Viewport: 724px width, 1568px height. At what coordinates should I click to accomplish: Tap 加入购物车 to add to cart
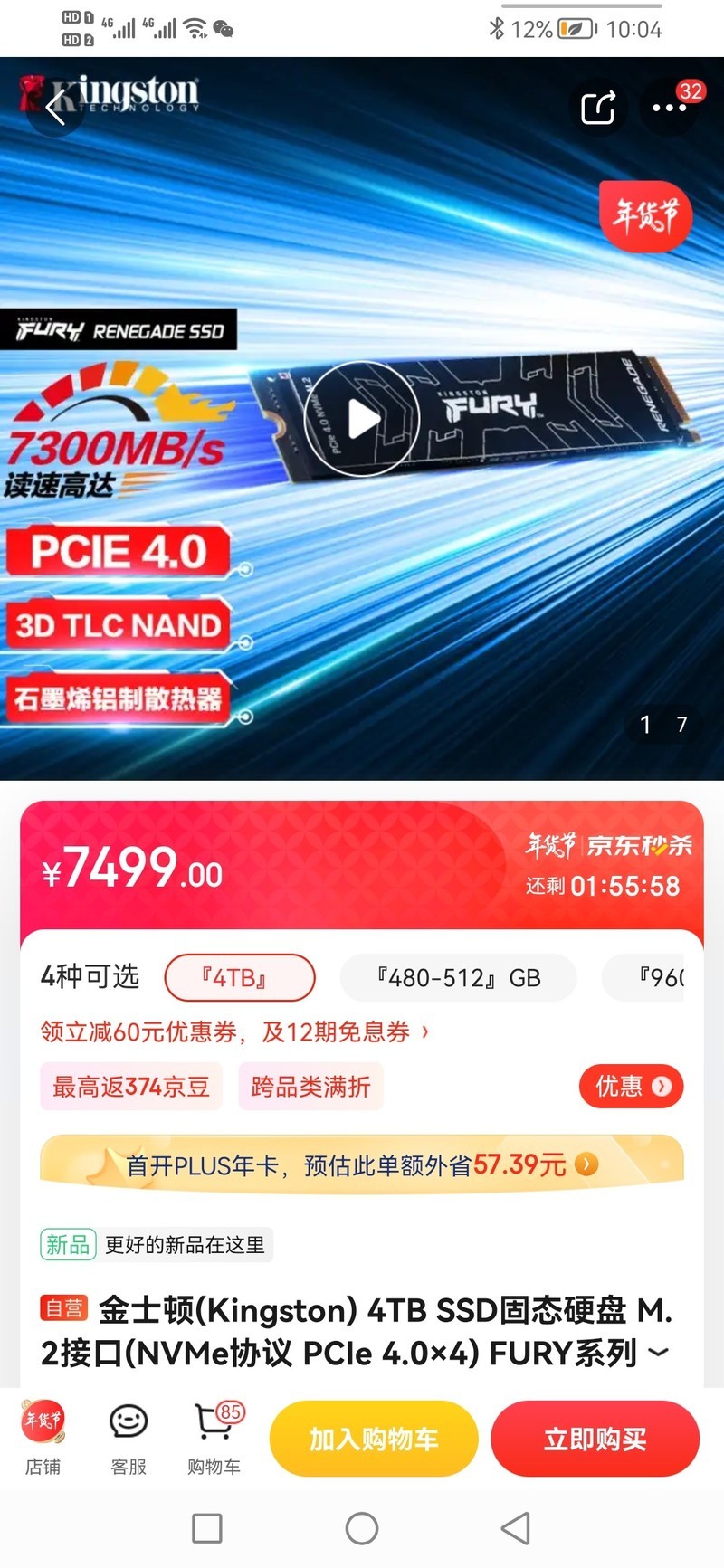[x=373, y=1439]
